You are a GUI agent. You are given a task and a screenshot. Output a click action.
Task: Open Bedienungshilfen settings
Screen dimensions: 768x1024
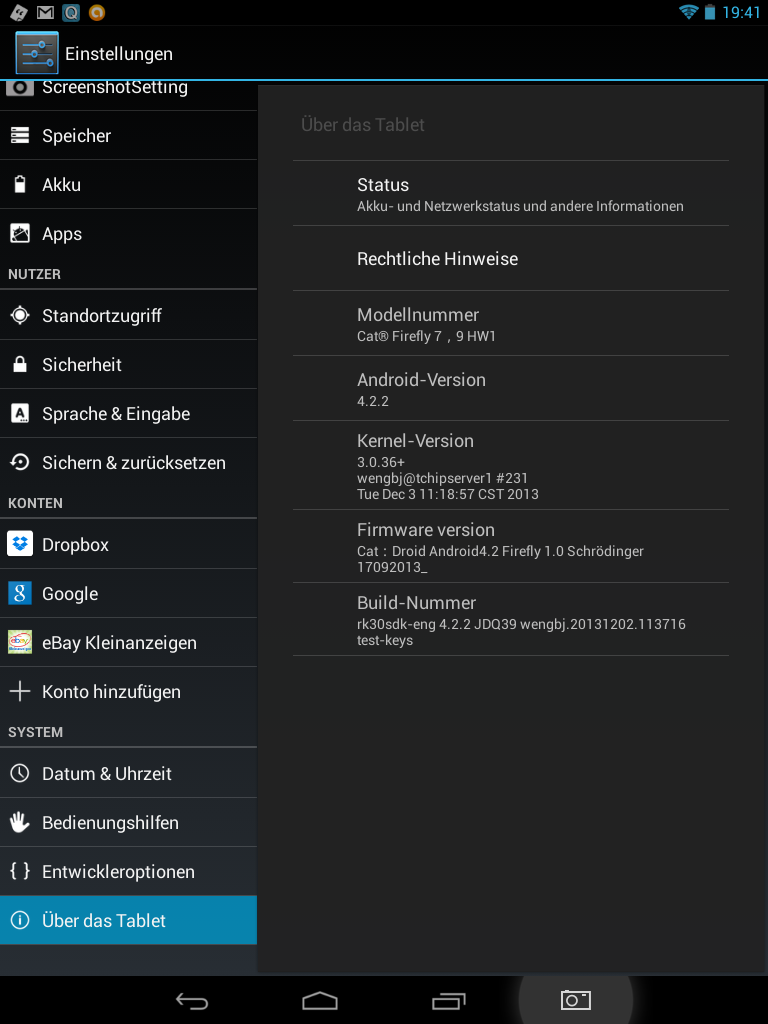coord(128,823)
